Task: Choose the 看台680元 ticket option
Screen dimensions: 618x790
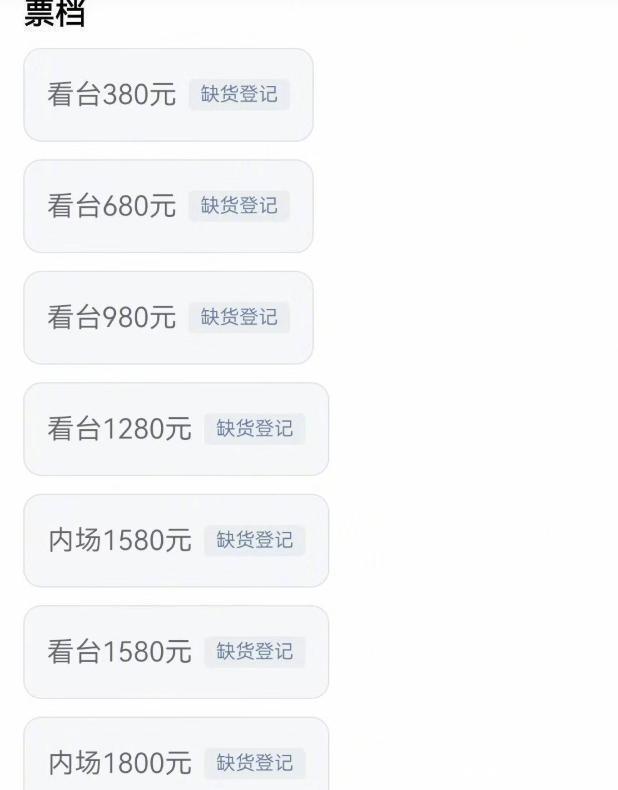Action: pyautogui.click(x=167, y=206)
